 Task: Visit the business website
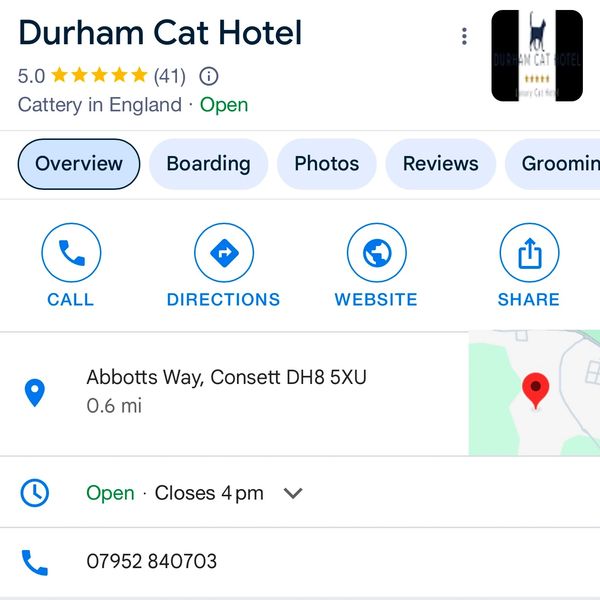(376, 266)
